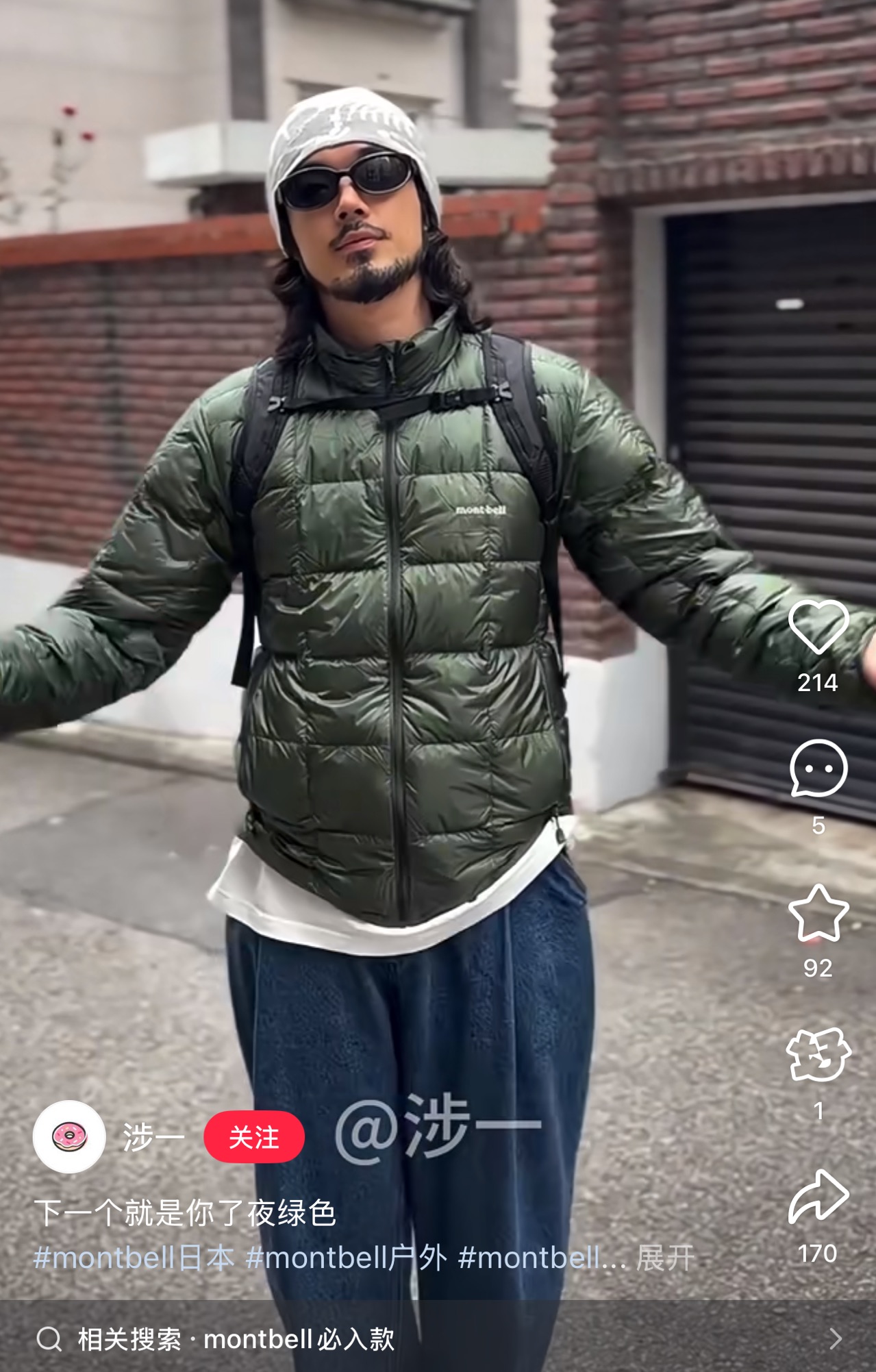Open the #montbell户外 hashtag
The width and height of the screenshot is (876, 1372).
pos(347,1258)
